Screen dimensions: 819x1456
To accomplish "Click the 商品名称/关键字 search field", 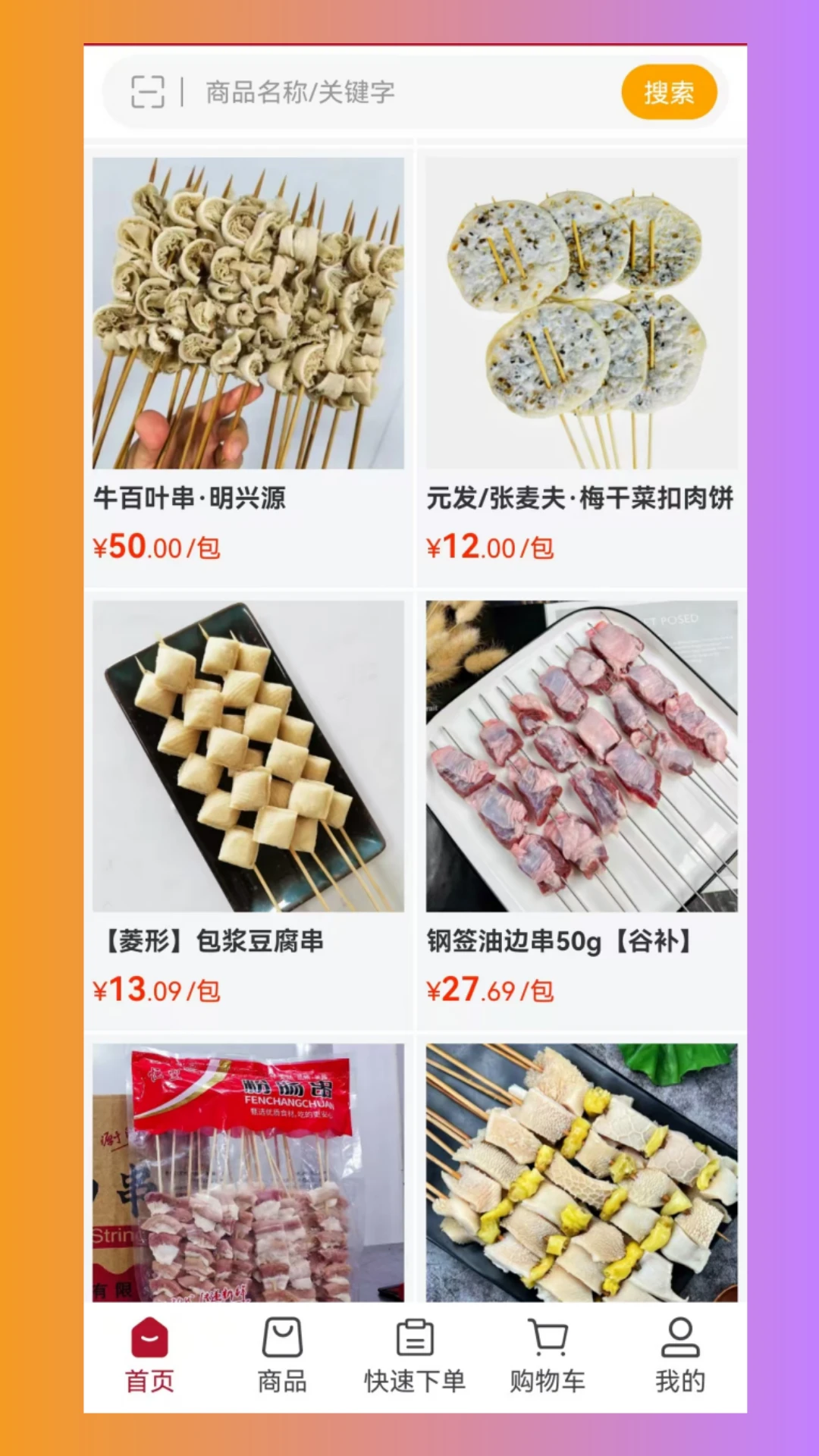I will coord(341,93).
